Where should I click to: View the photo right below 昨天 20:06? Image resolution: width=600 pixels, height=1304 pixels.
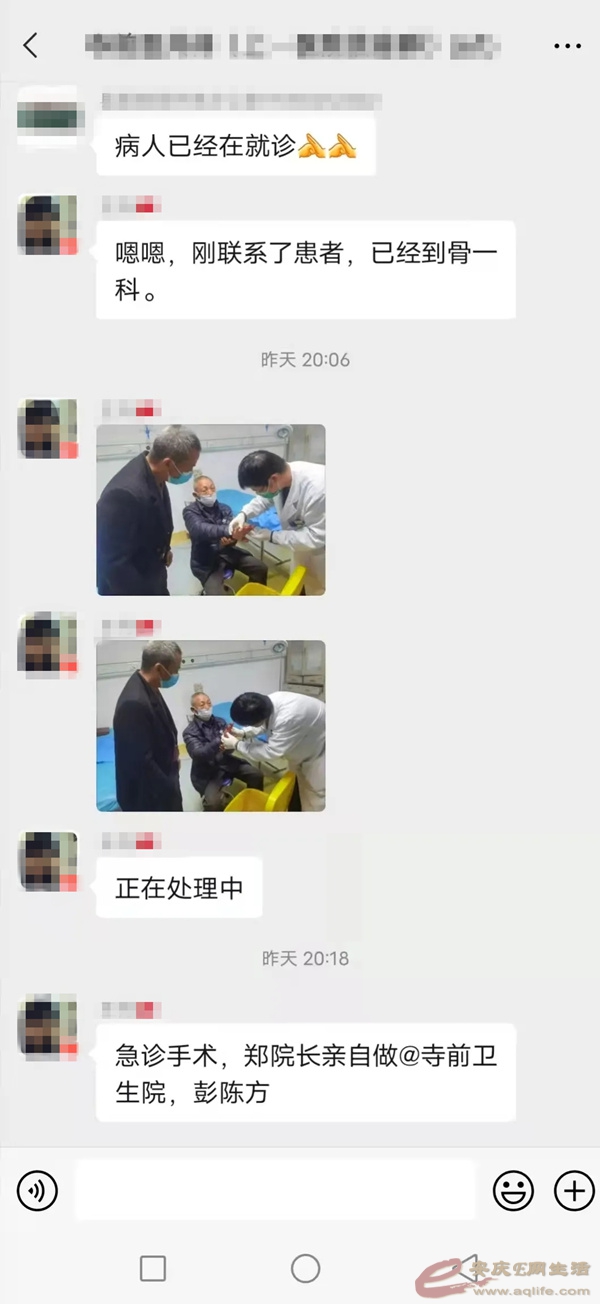211,510
